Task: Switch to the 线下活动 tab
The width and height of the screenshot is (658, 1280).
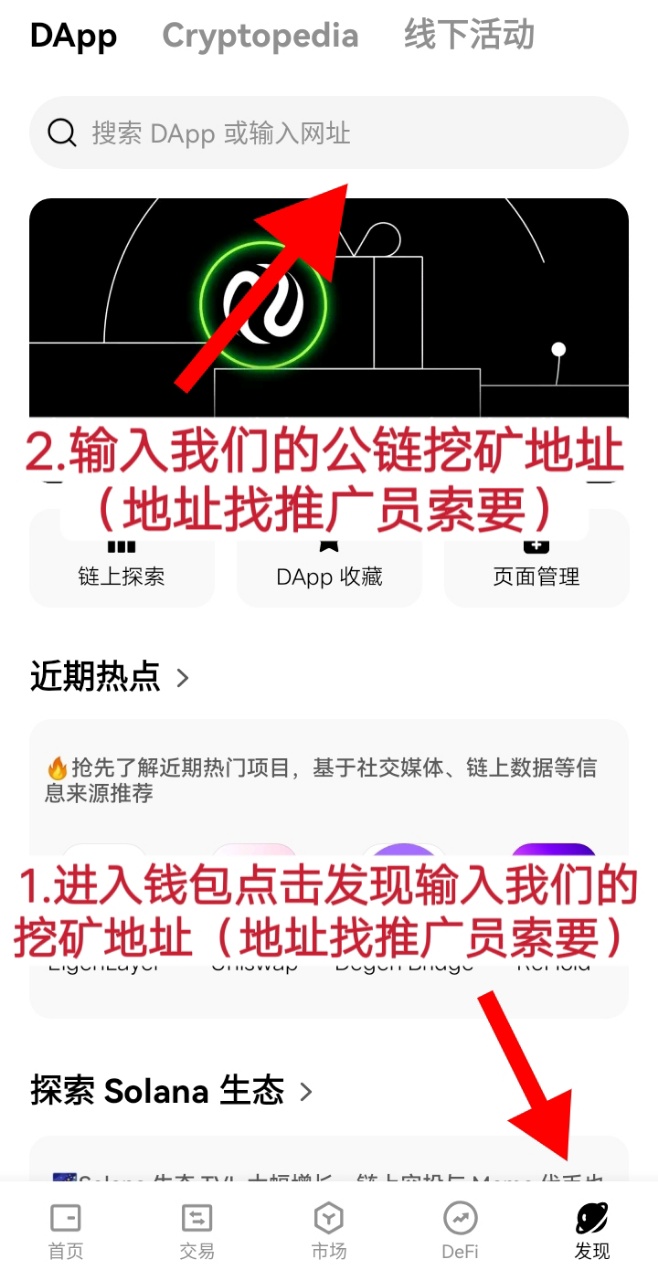Action: point(469,35)
